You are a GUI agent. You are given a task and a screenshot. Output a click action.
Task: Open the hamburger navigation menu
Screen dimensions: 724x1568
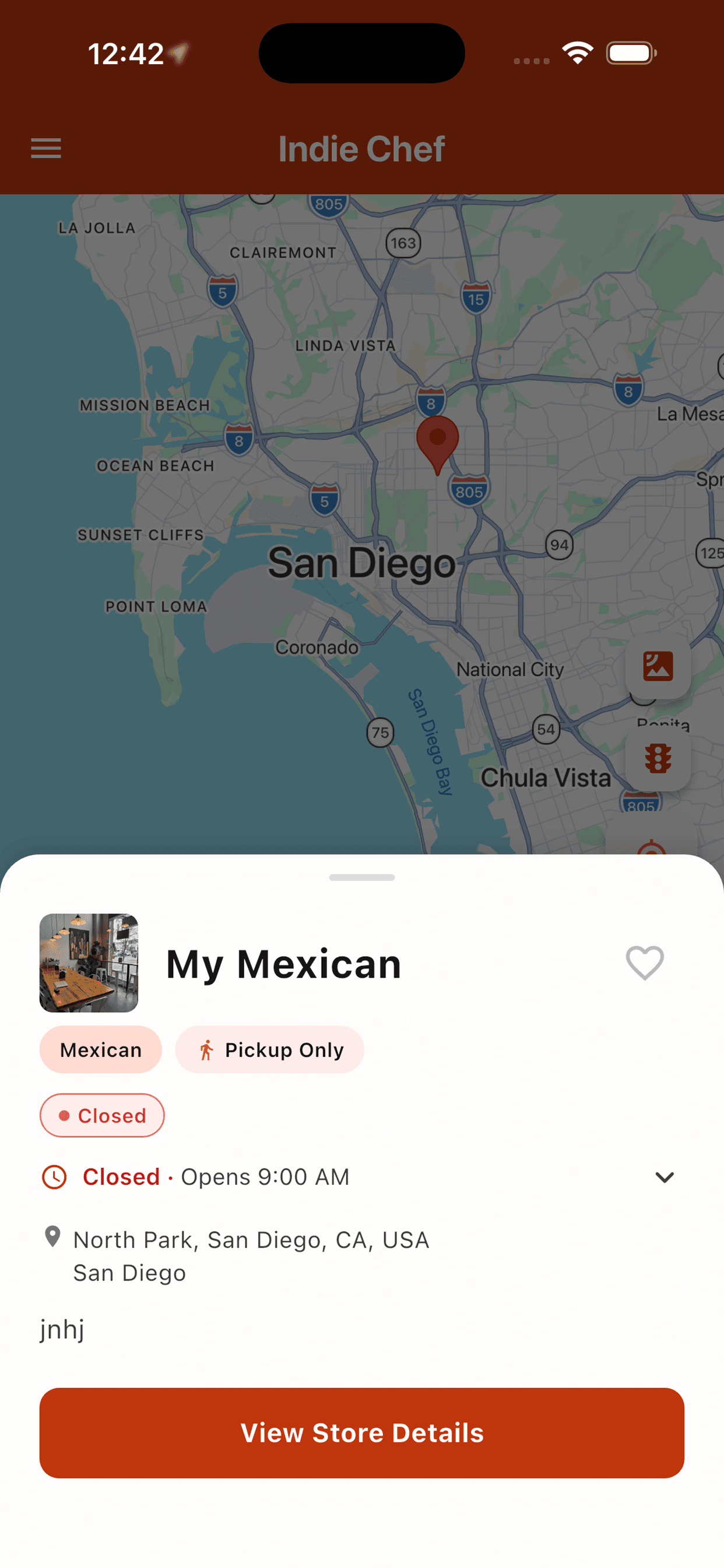pyautogui.click(x=45, y=148)
